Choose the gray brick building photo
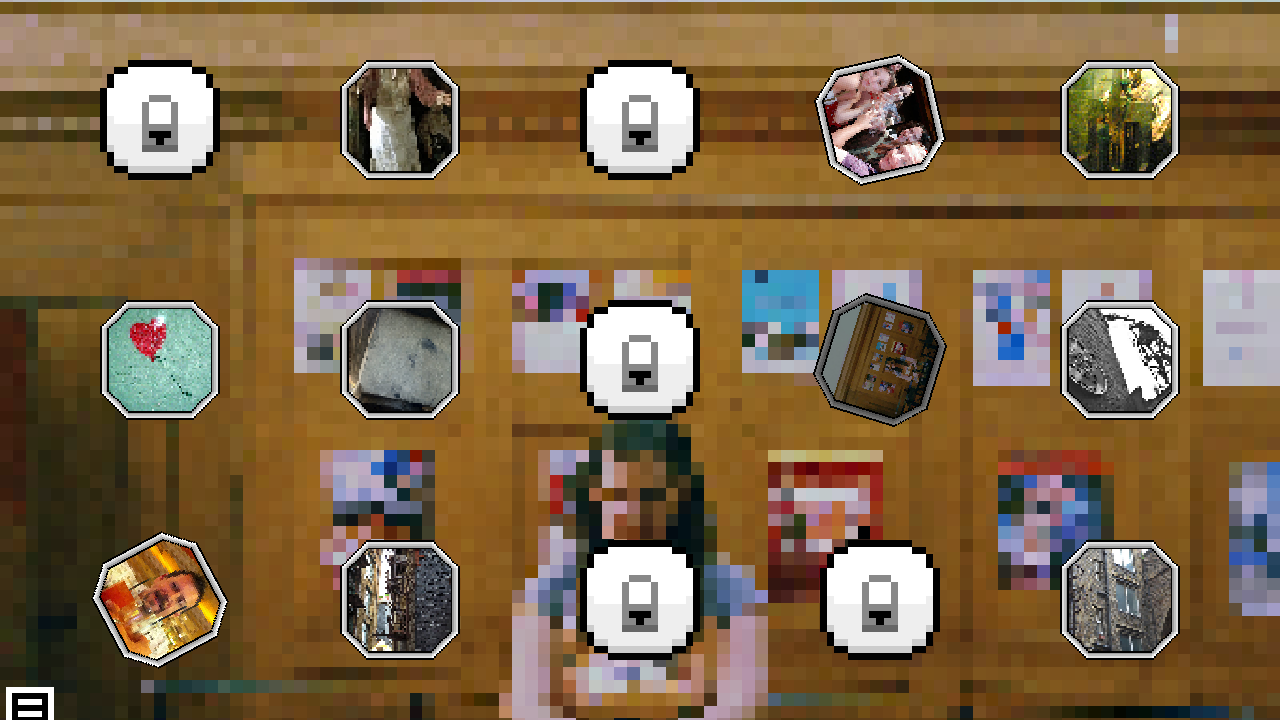The image size is (1280, 720). click(1120, 600)
